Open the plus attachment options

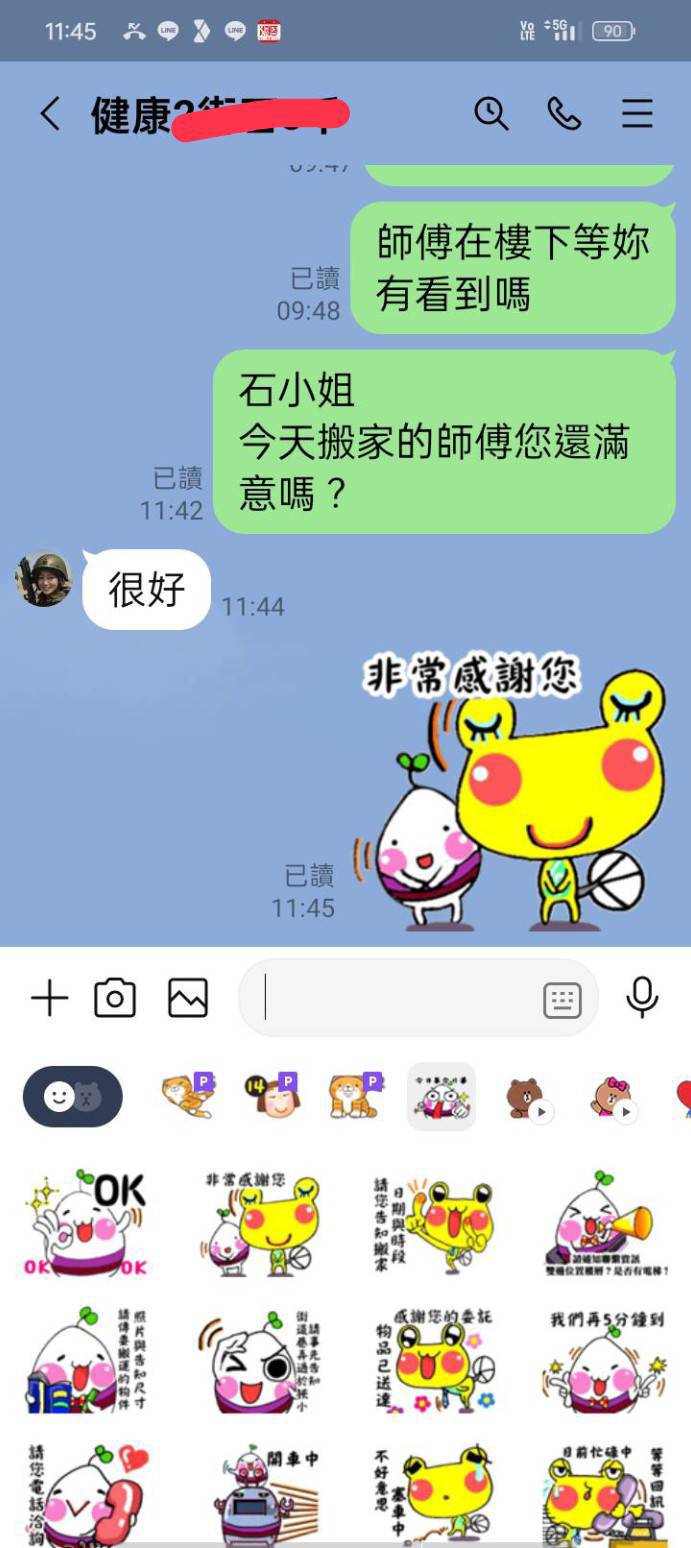49,998
